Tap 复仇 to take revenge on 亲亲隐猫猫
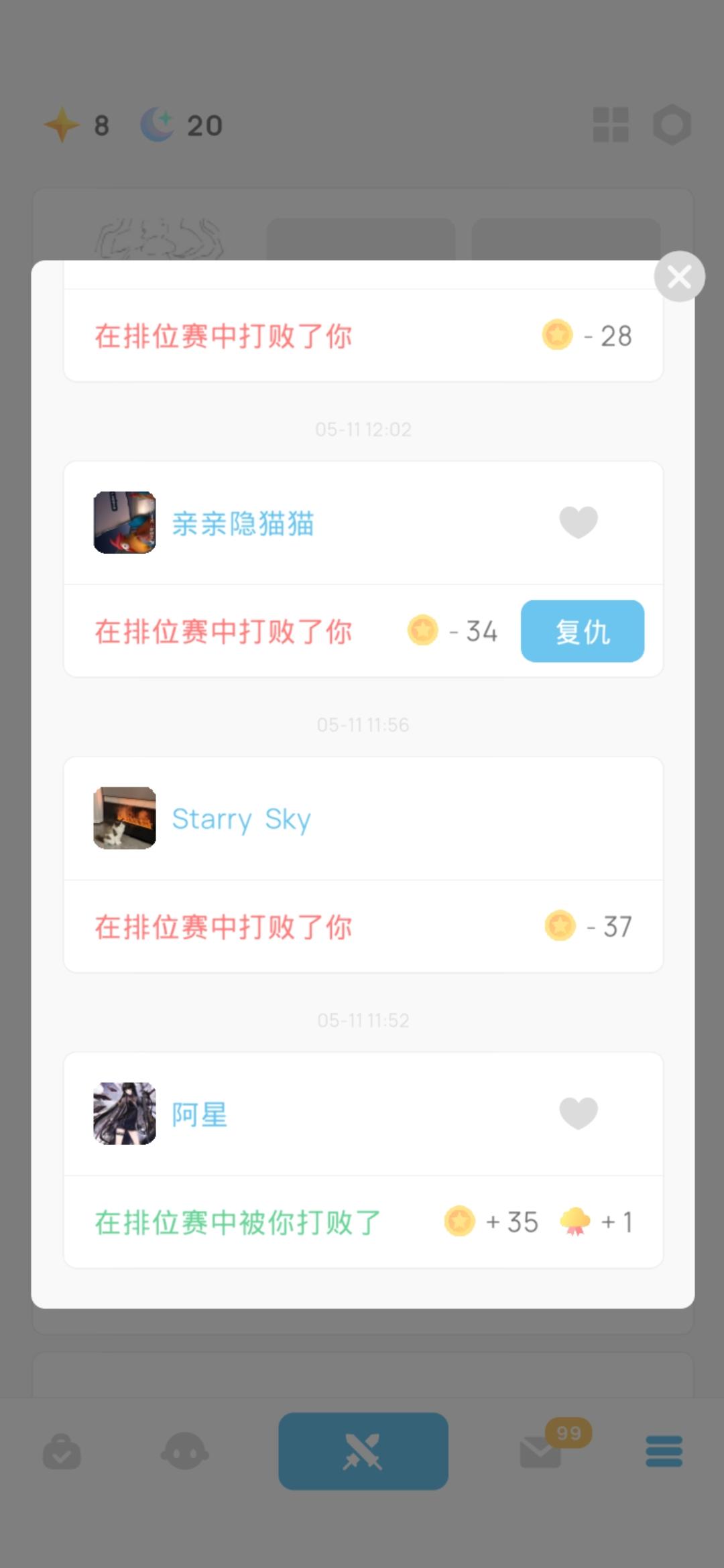This screenshot has height=1568, width=724. [582, 631]
